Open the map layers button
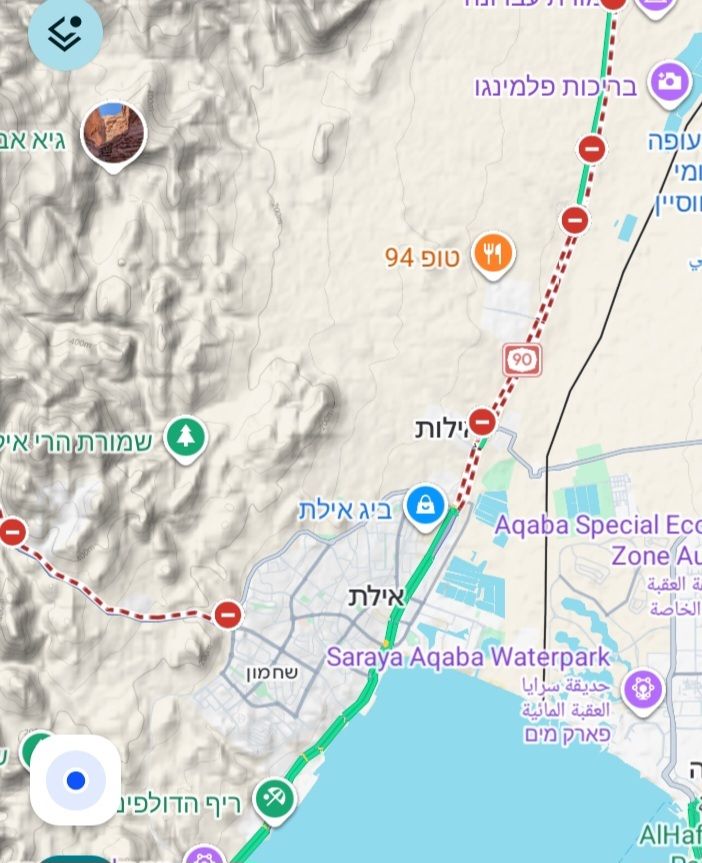Screen dimensions: 702x863 (x=65, y=33)
